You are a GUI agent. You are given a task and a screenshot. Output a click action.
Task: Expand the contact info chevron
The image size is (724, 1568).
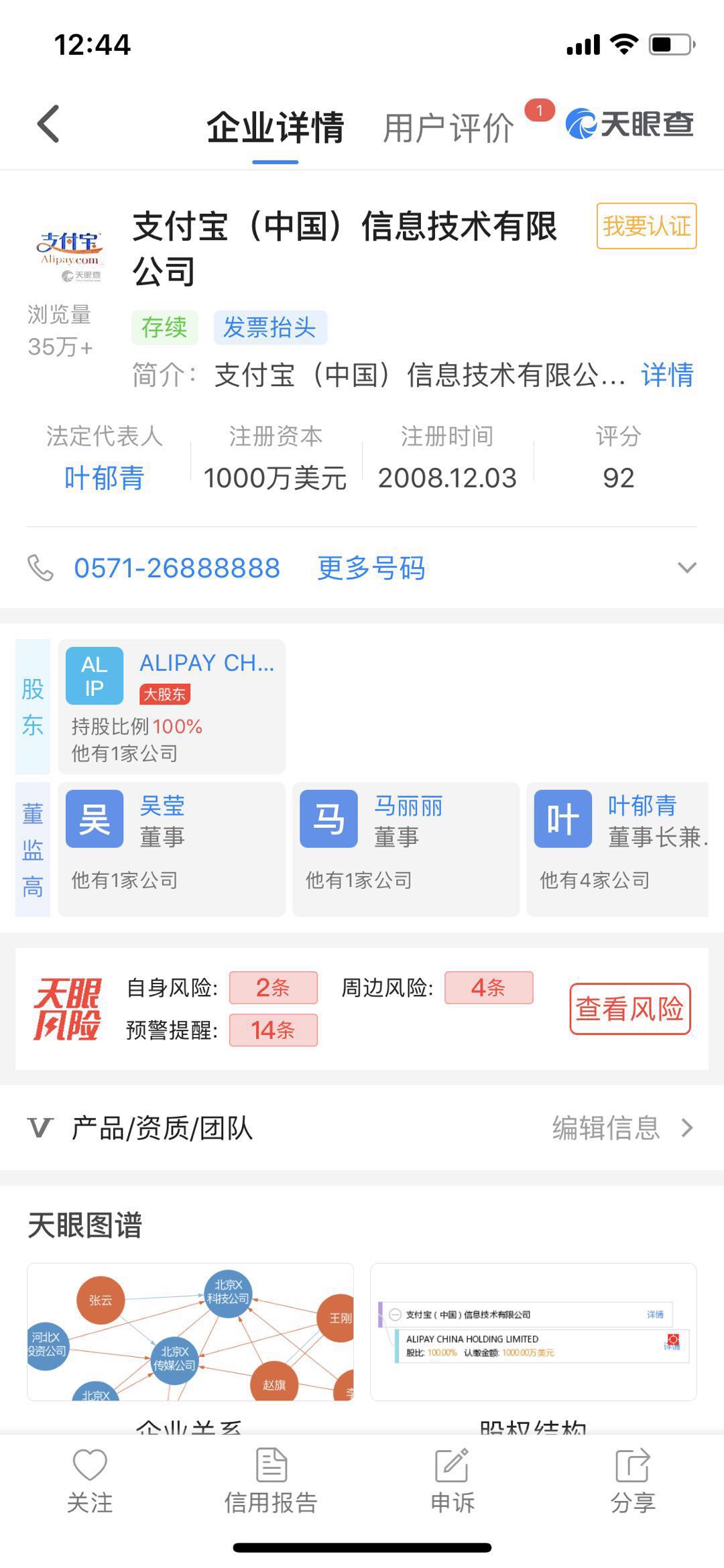click(x=687, y=568)
